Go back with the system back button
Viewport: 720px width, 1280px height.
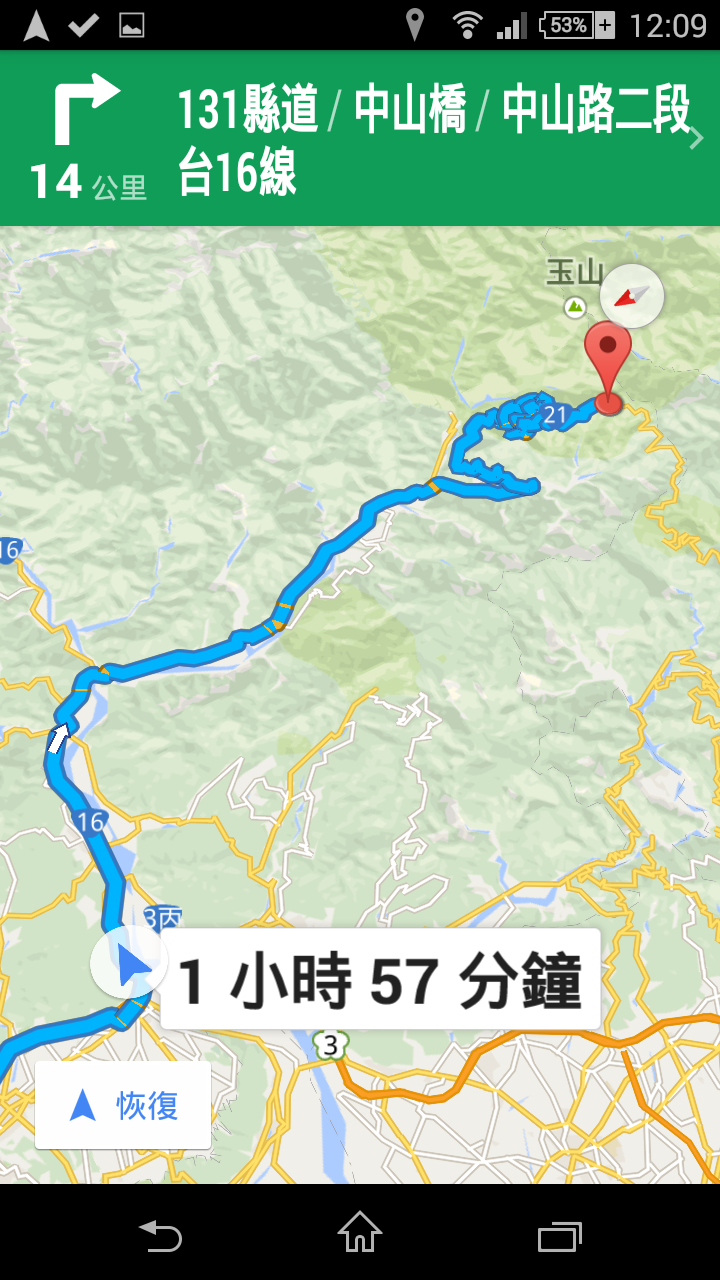[160, 1236]
